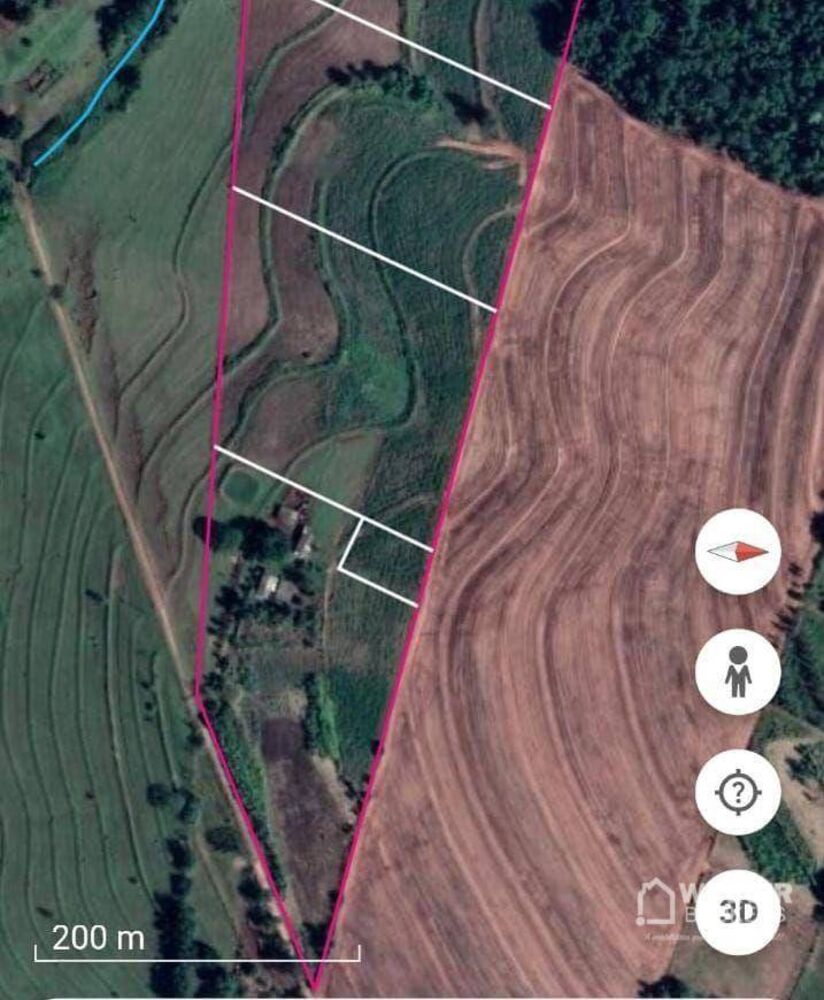The image size is (824, 1000).
Task: Tap the compass to reset north
Action: [738, 551]
